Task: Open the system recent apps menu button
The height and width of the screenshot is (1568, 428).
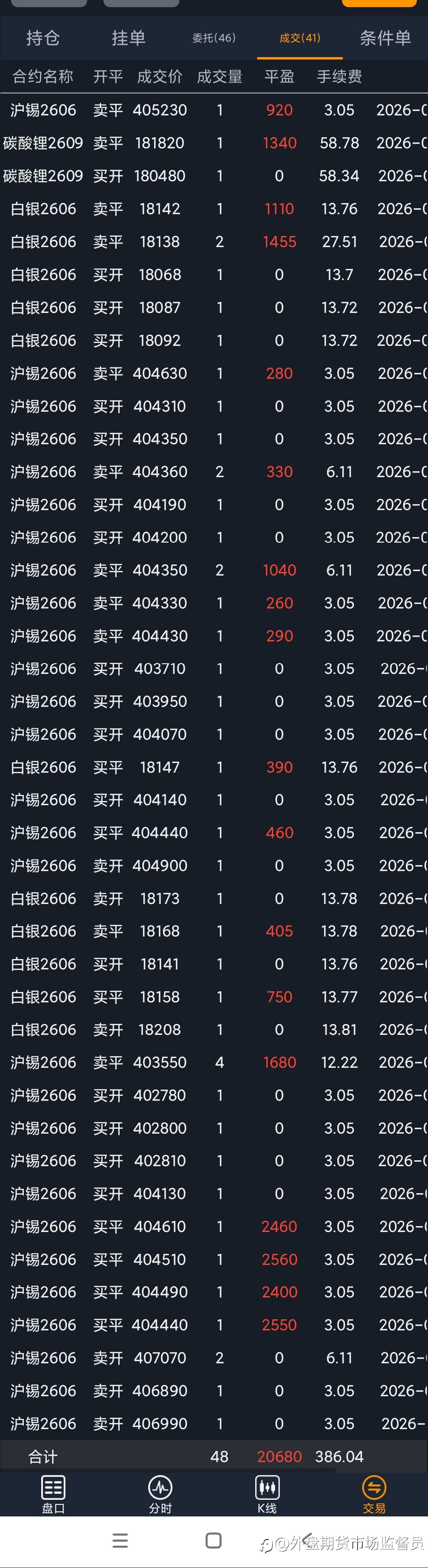Action: 120,1541
